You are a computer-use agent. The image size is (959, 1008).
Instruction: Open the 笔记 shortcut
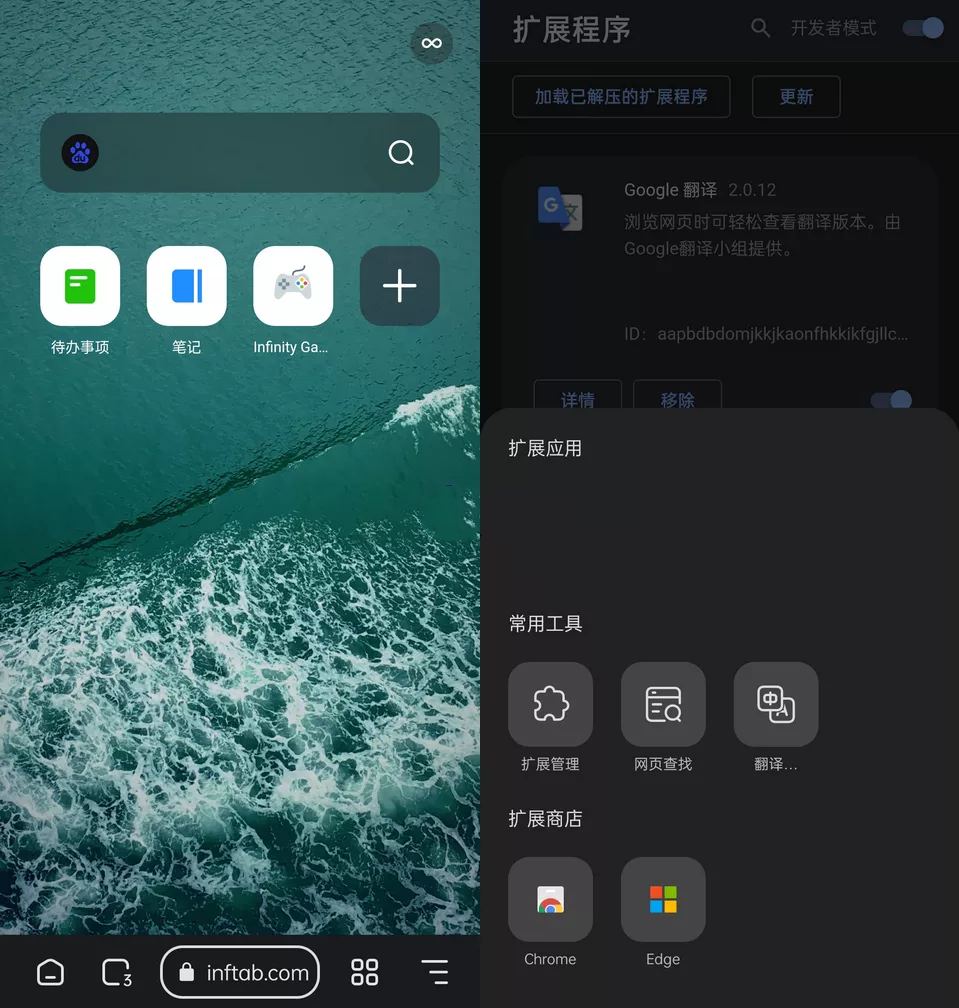(187, 286)
